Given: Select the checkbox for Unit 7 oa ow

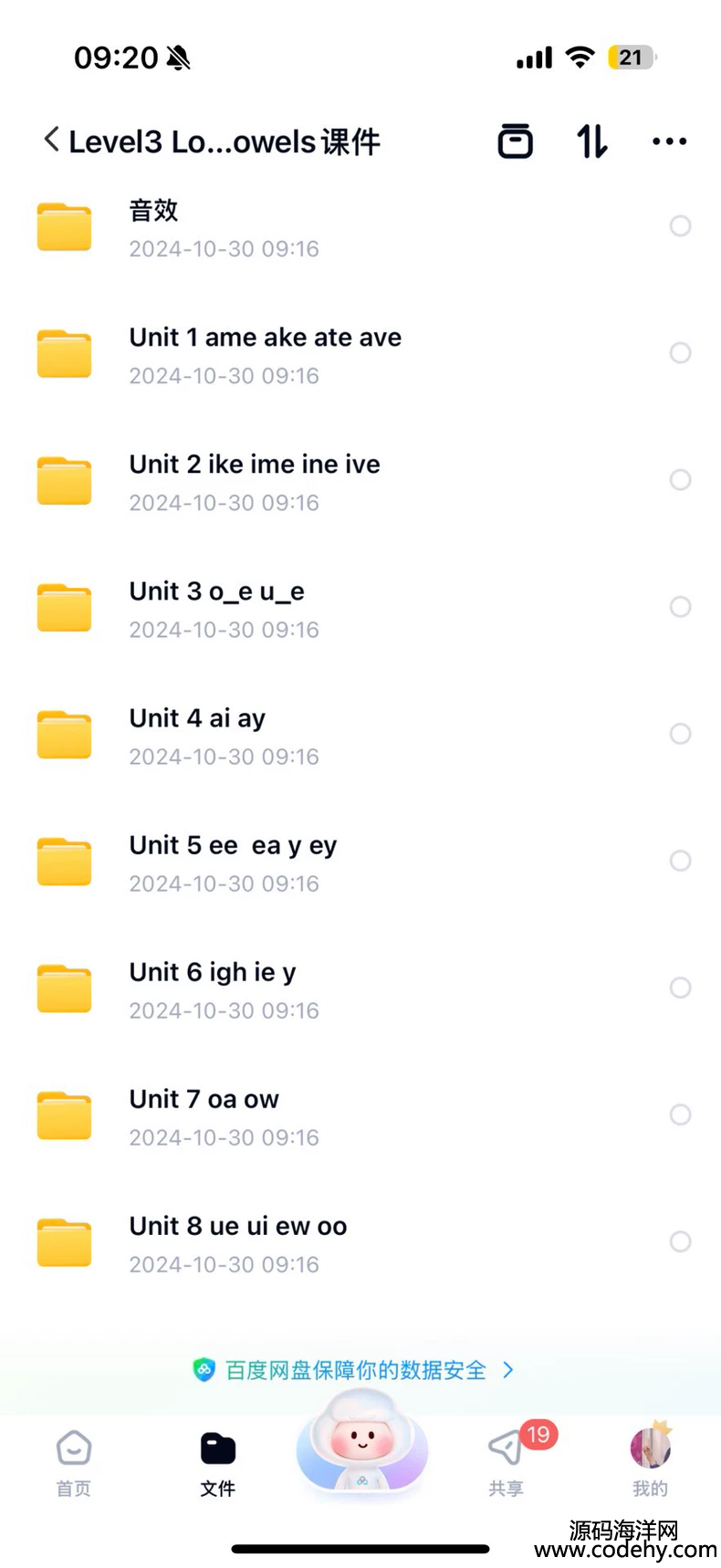Looking at the screenshot, I should tap(680, 1114).
